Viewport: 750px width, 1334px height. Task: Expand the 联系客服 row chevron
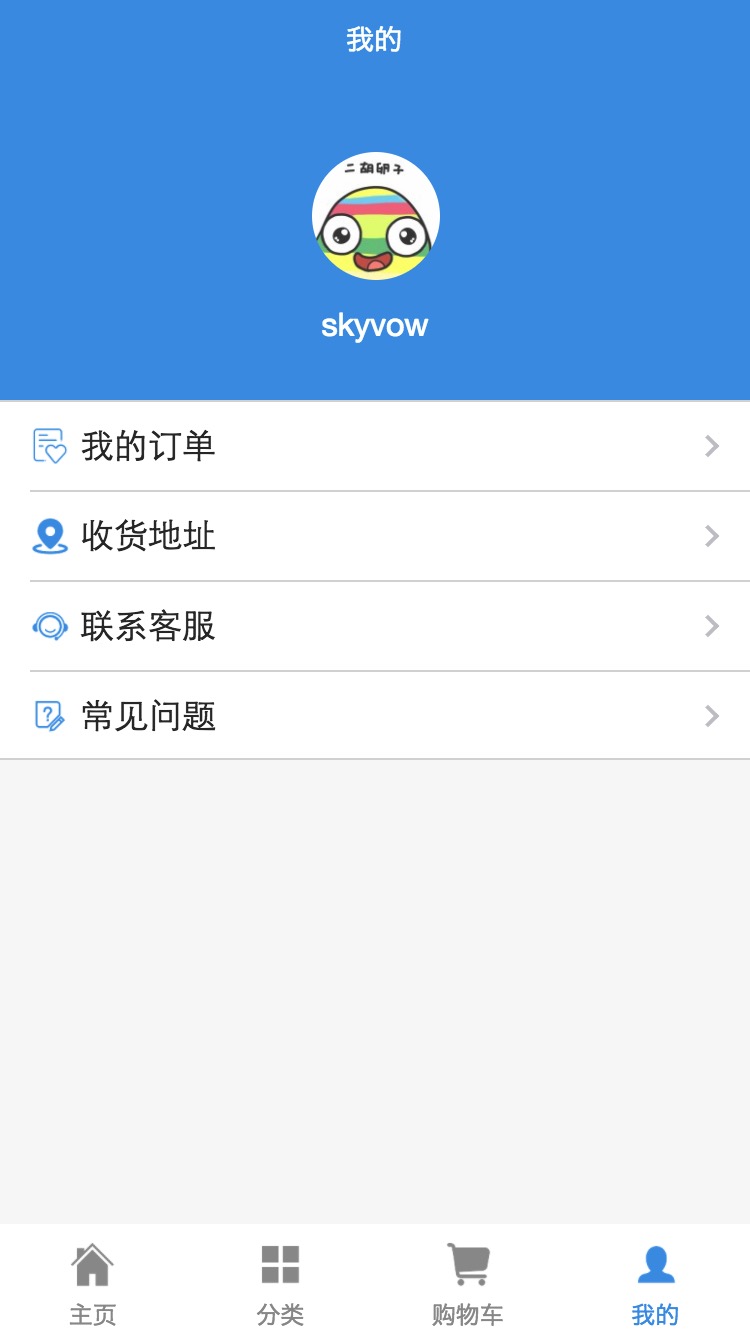(x=711, y=626)
